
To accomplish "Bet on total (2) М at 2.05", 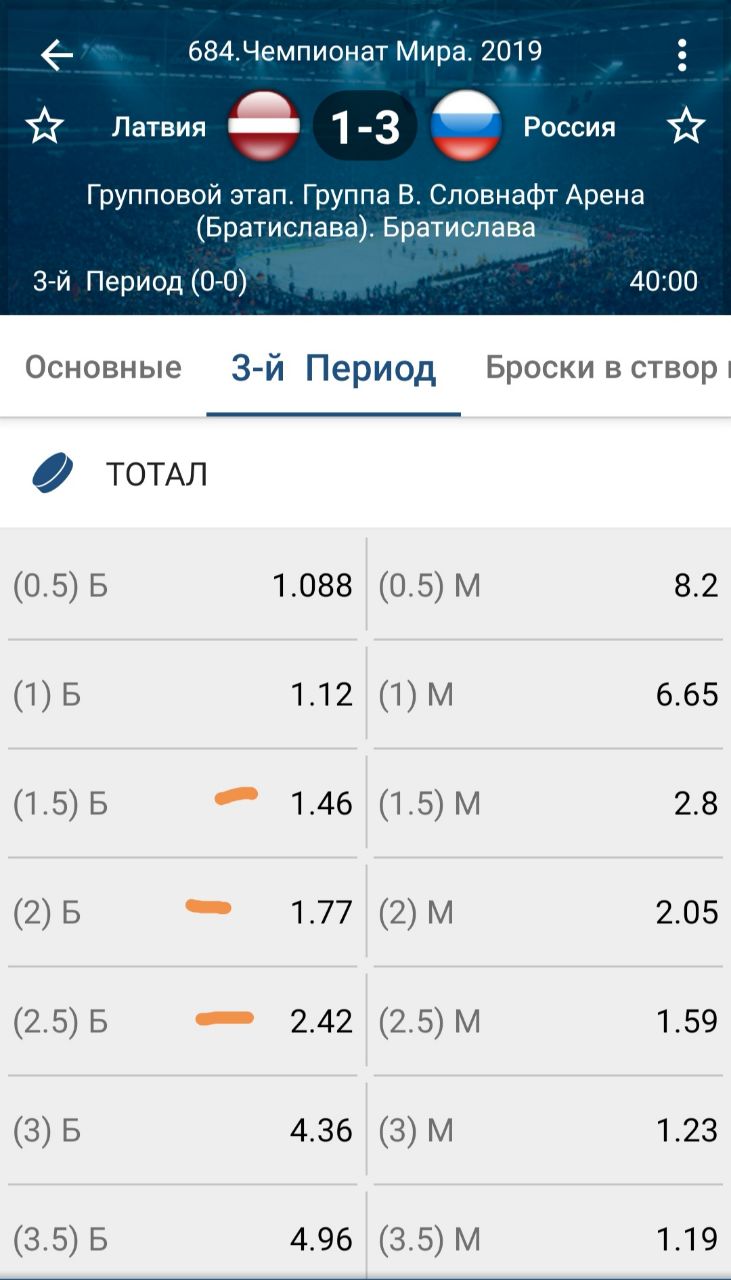I will pyautogui.click(x=548, y=912).
